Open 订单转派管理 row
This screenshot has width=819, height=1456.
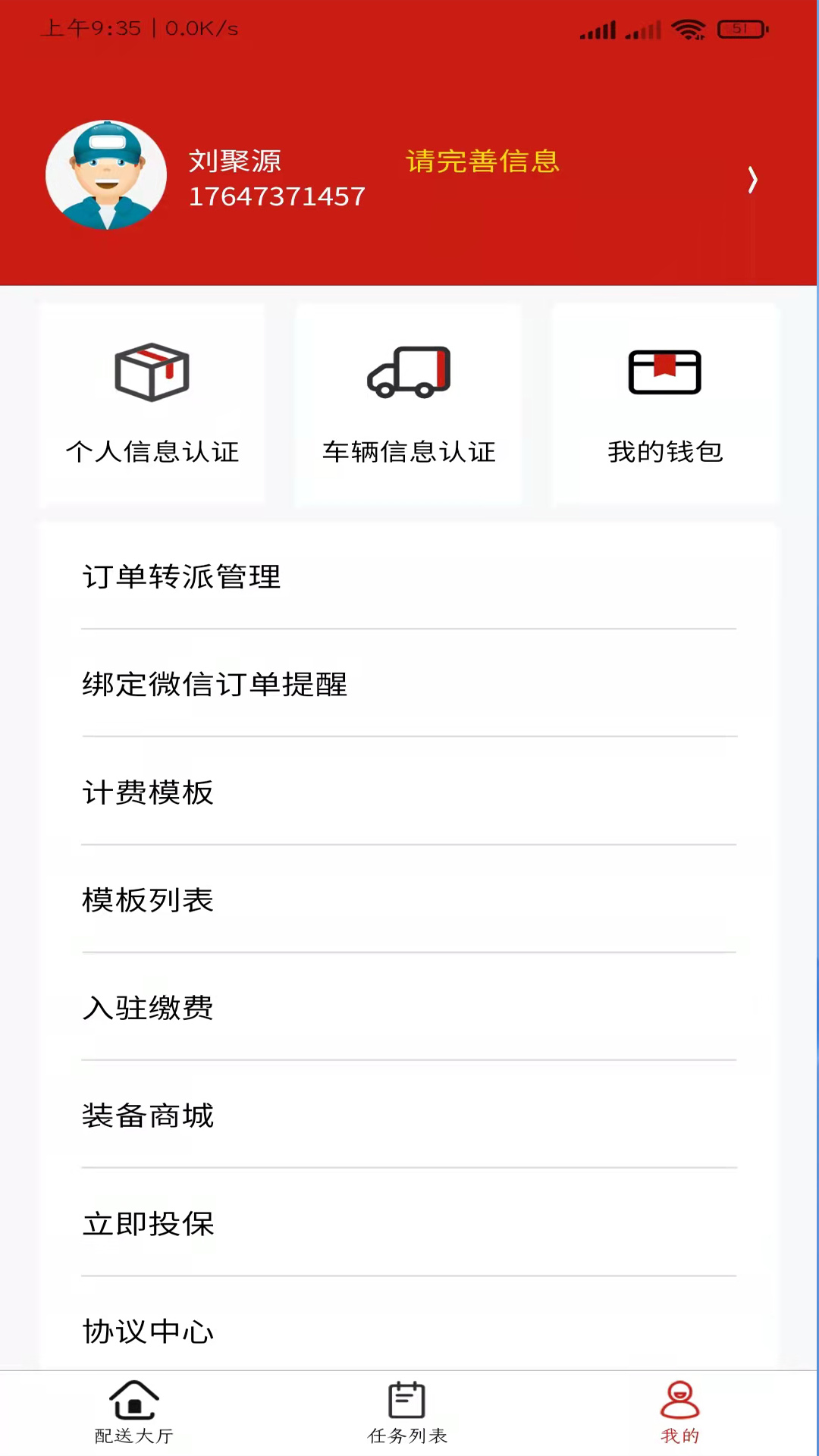click(x=409, y=577)
